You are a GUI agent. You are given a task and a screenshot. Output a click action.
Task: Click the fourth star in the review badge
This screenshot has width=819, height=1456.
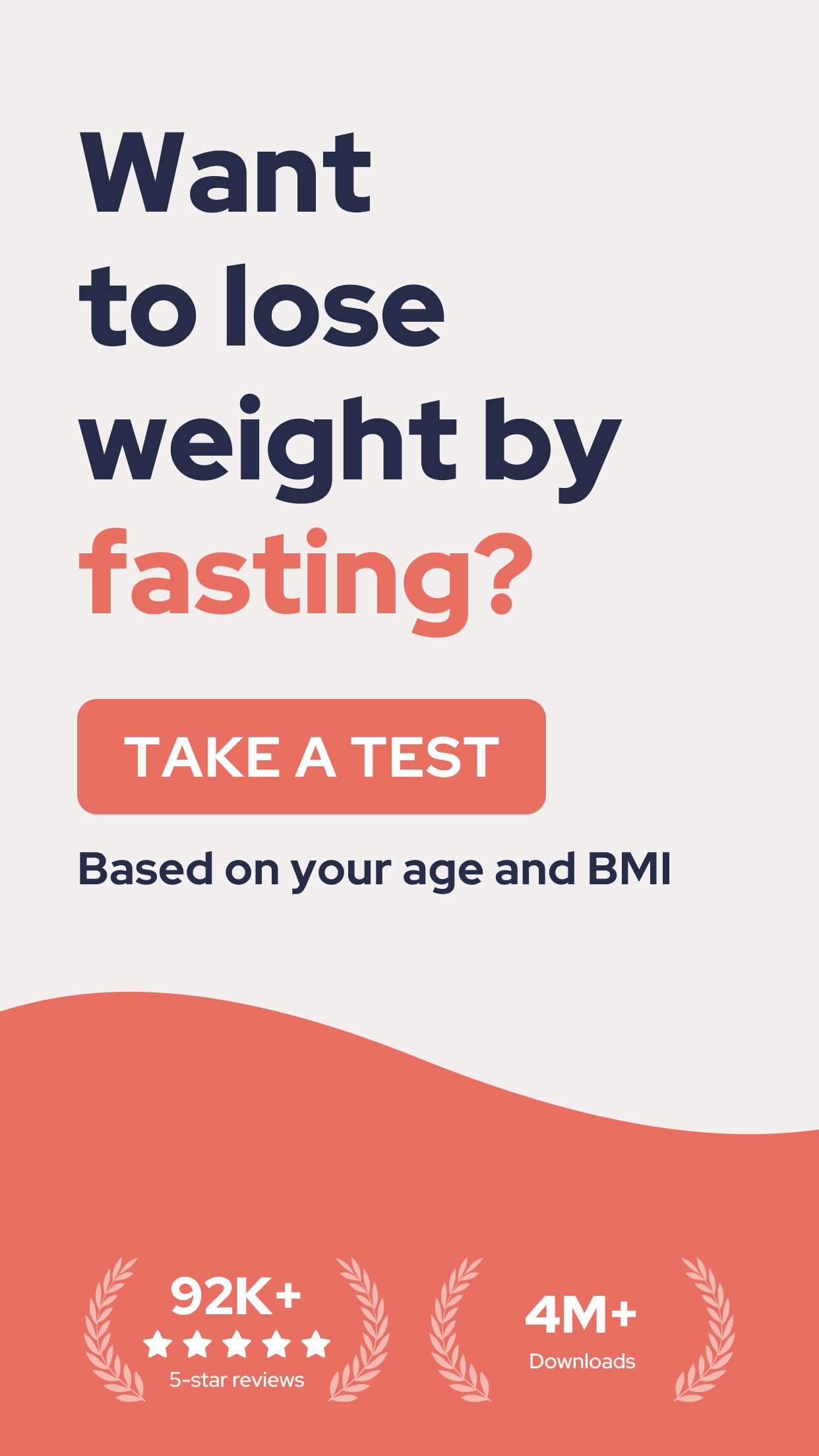point(276,1343)
